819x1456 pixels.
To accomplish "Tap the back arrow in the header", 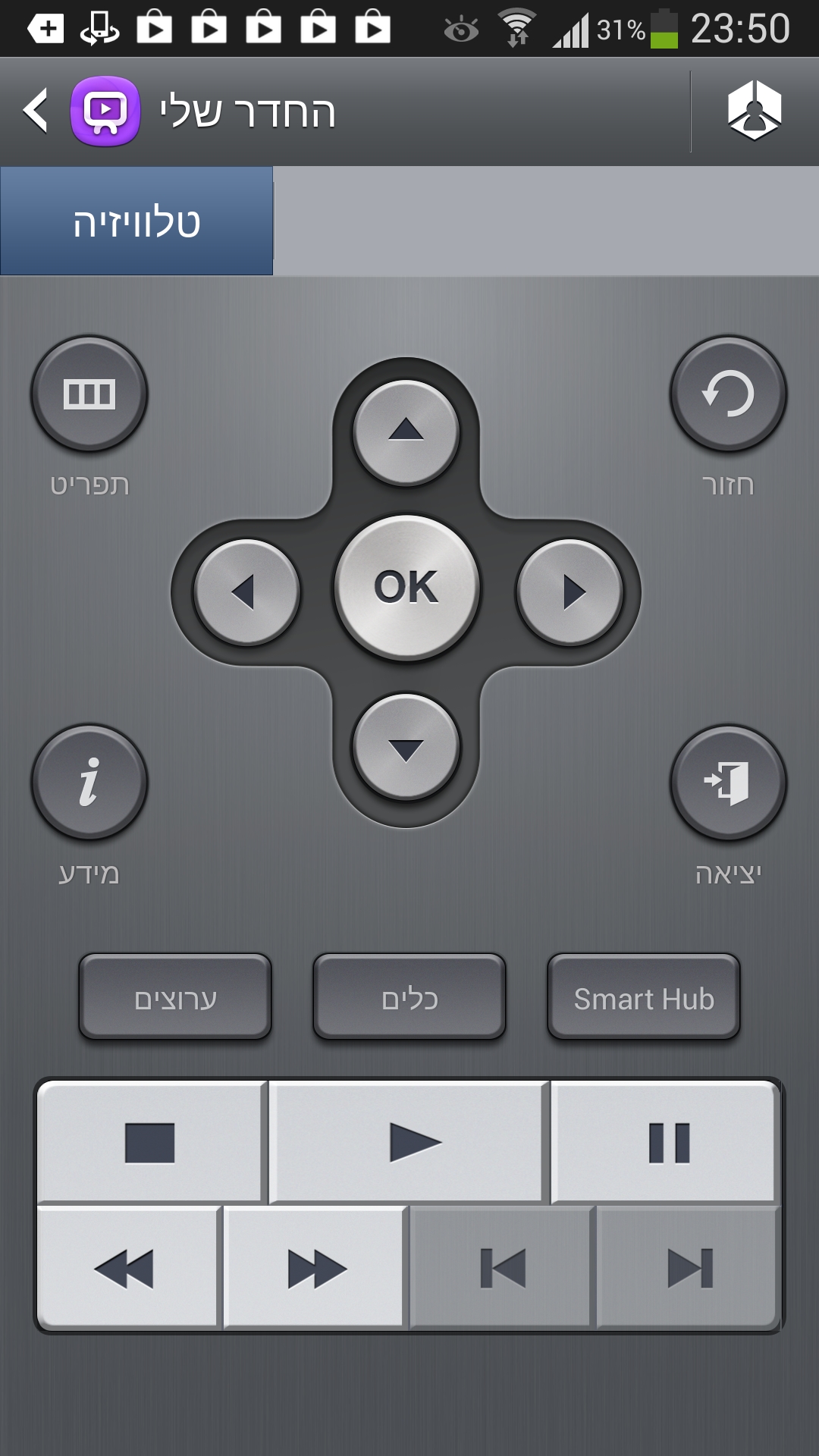I will [36, 111].
